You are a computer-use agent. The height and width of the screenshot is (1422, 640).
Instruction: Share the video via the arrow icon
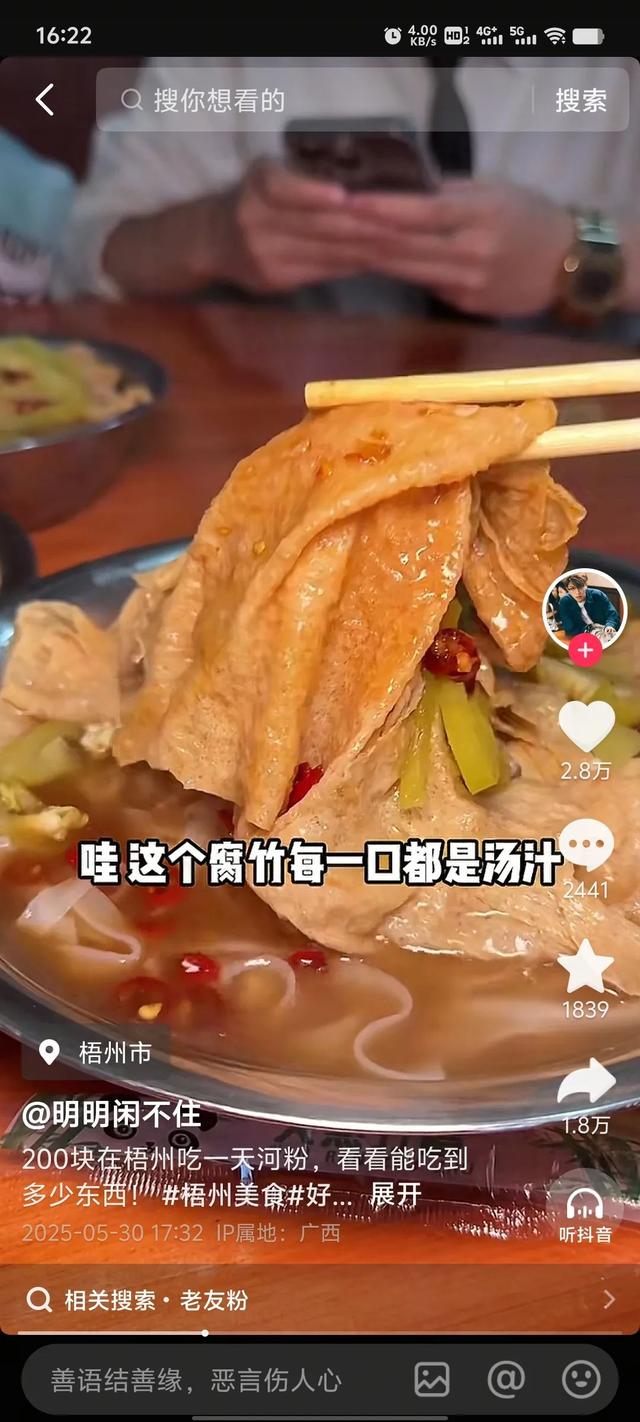(586, 1084)
